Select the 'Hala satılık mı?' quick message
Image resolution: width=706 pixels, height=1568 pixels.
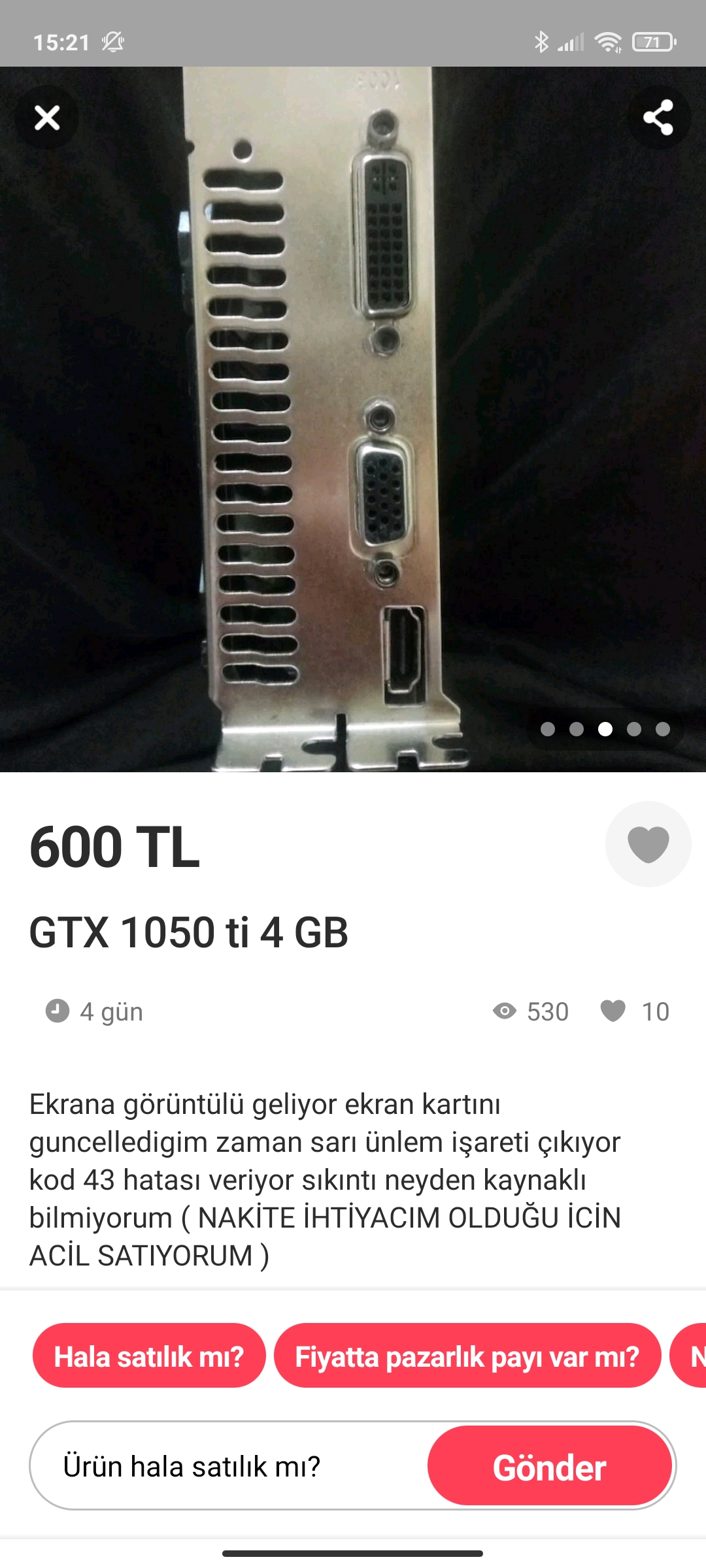[x=149, y=1356]
